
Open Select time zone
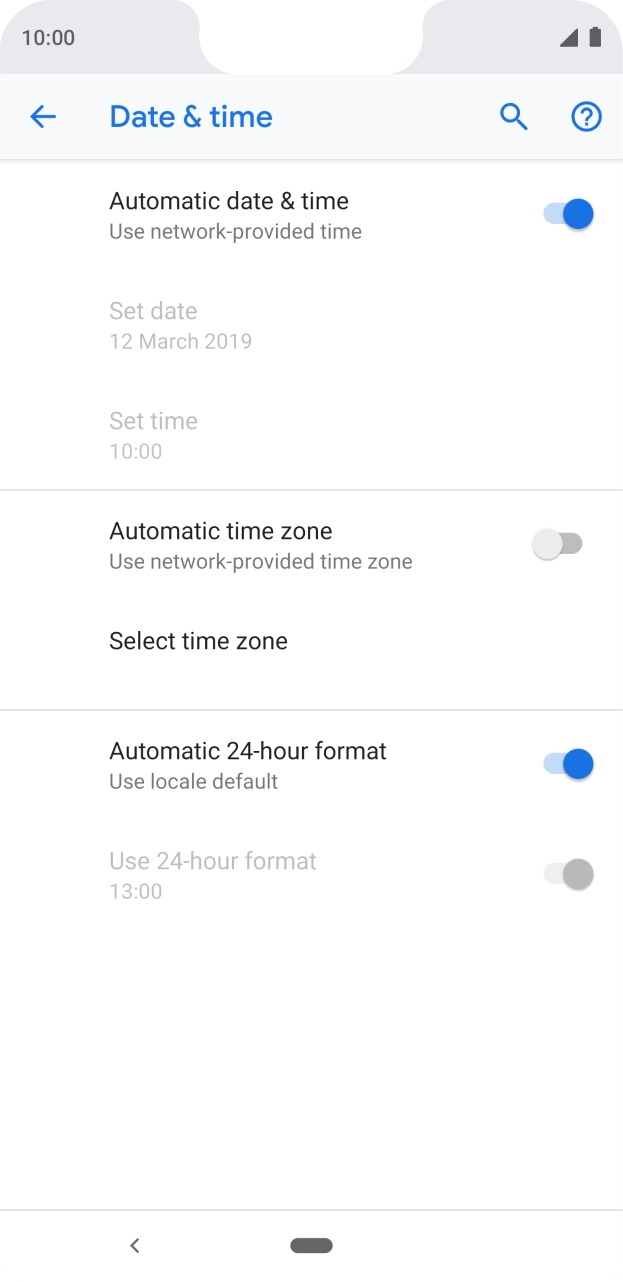[198, 641]
